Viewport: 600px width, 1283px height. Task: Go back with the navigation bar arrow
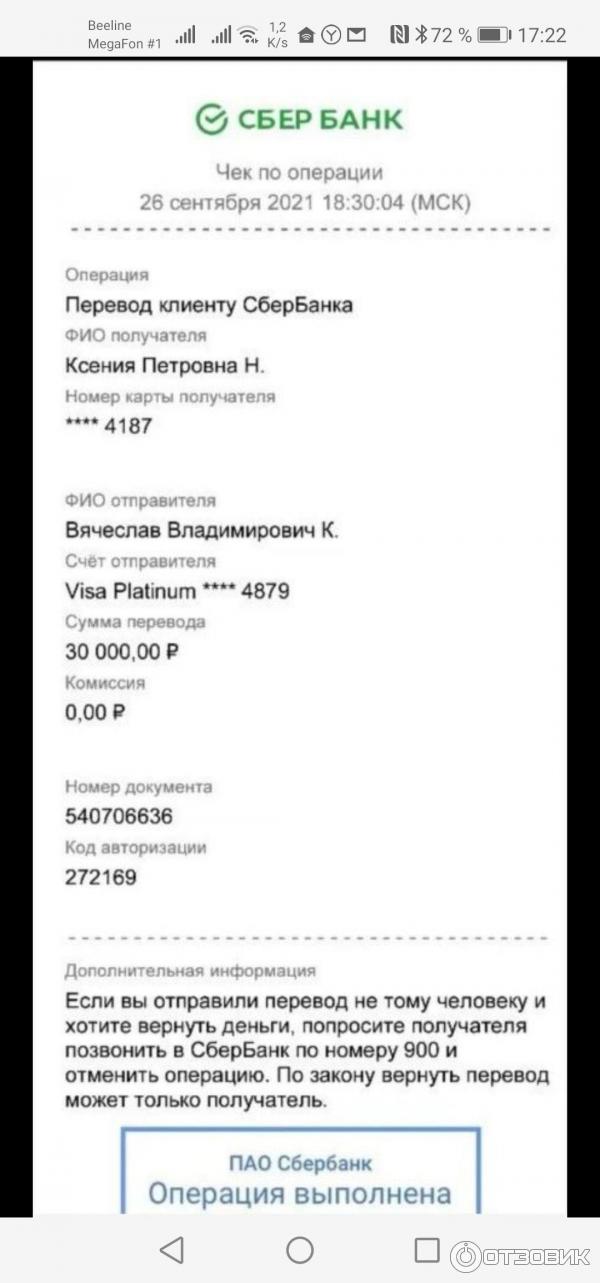[172, 1249]
